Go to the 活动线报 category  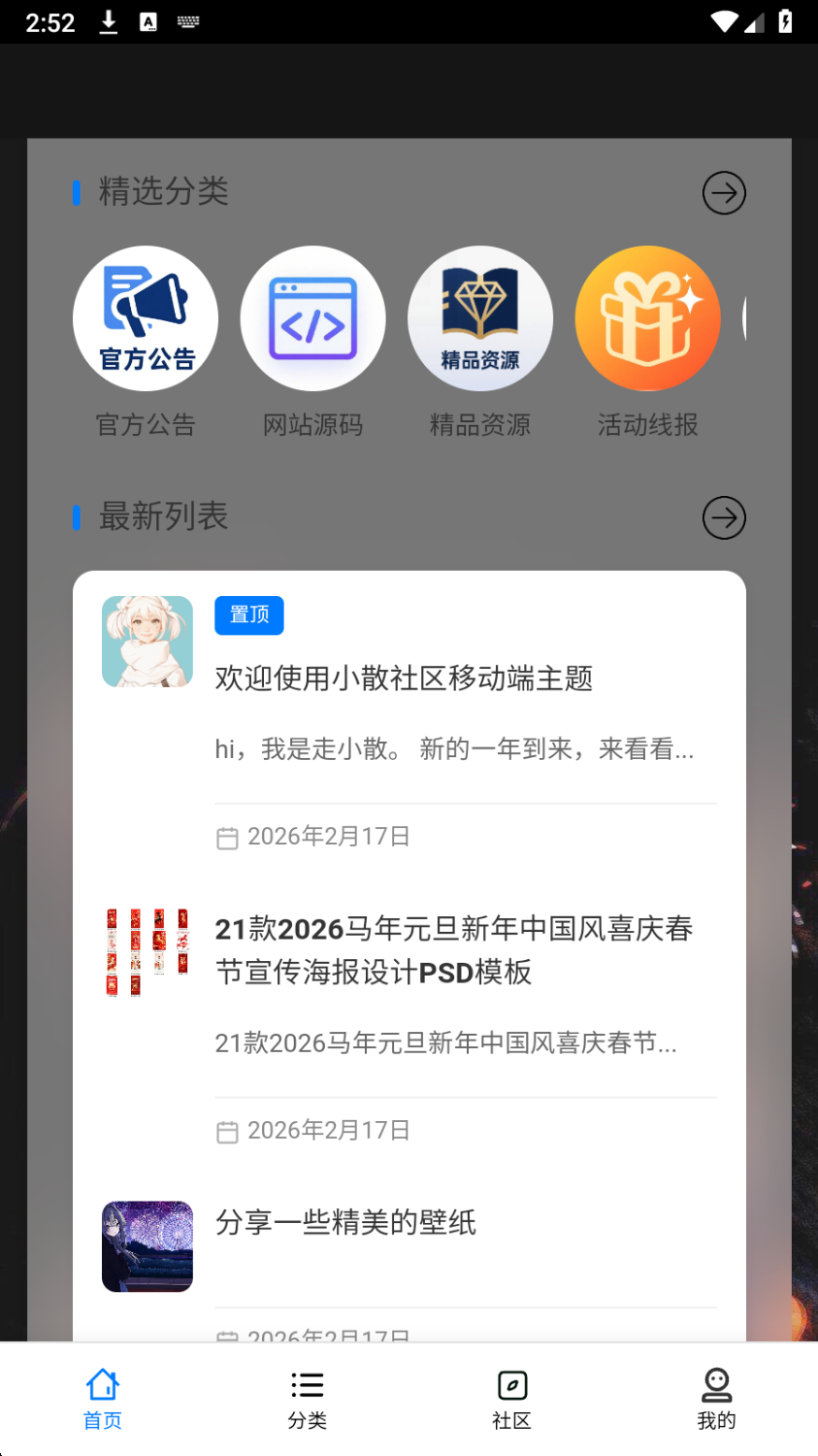pyautogui.click(x=647, y=319)
